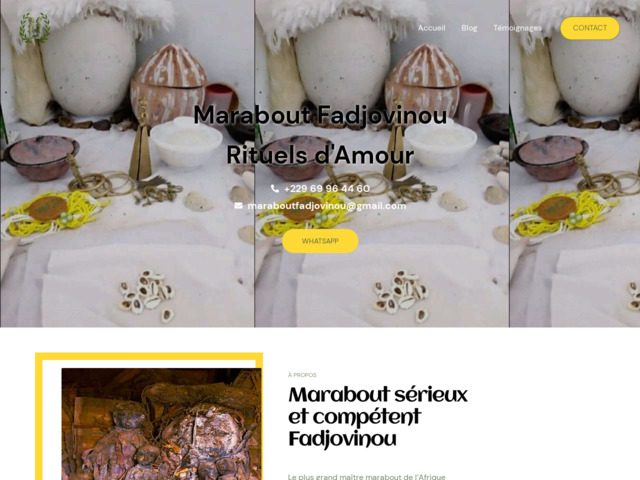The image size is (640, 480).
Task: Open the Témoignages page
Action: [517, 28]
